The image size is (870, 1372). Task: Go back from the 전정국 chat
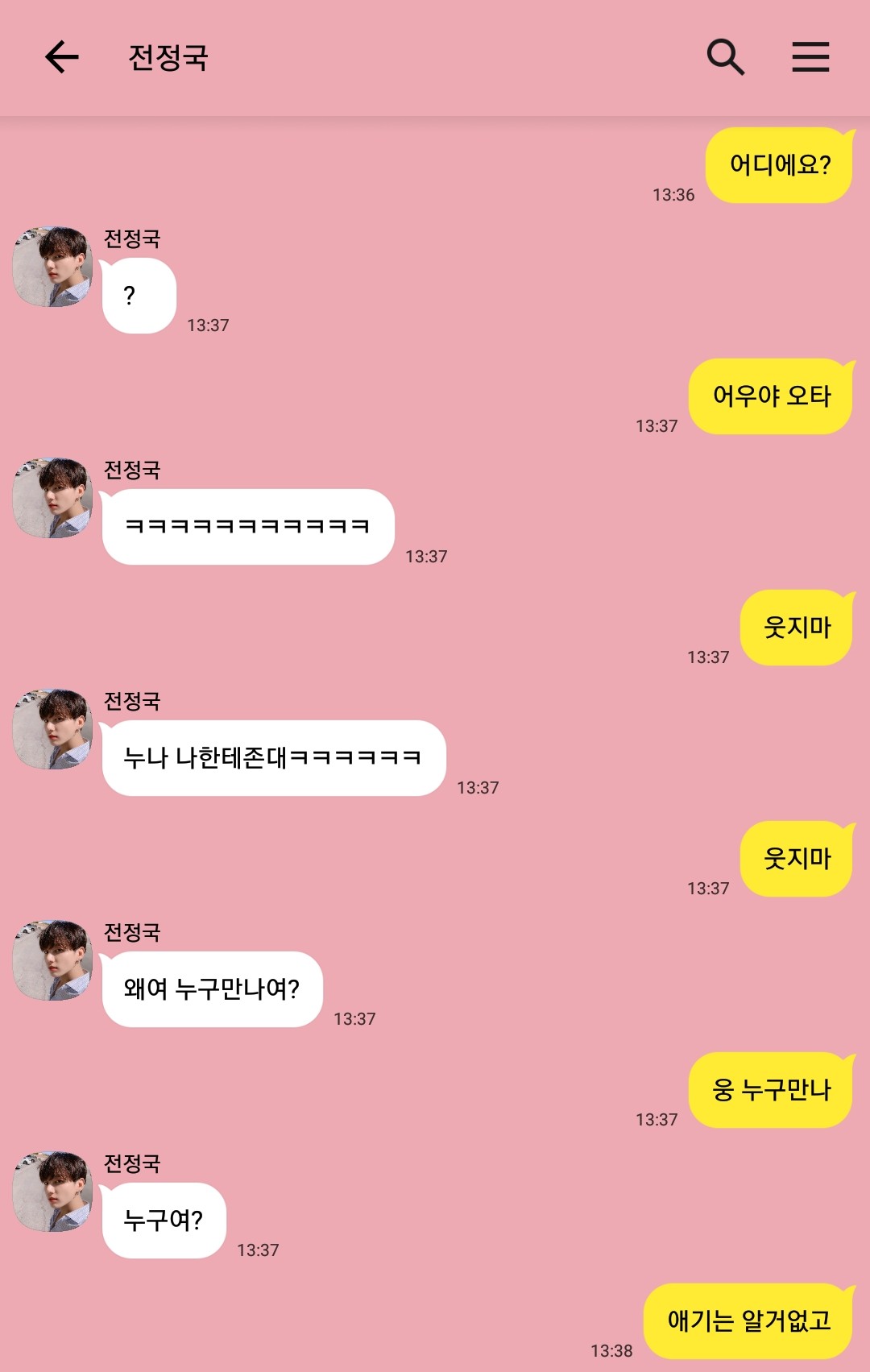tap(61, 57)
